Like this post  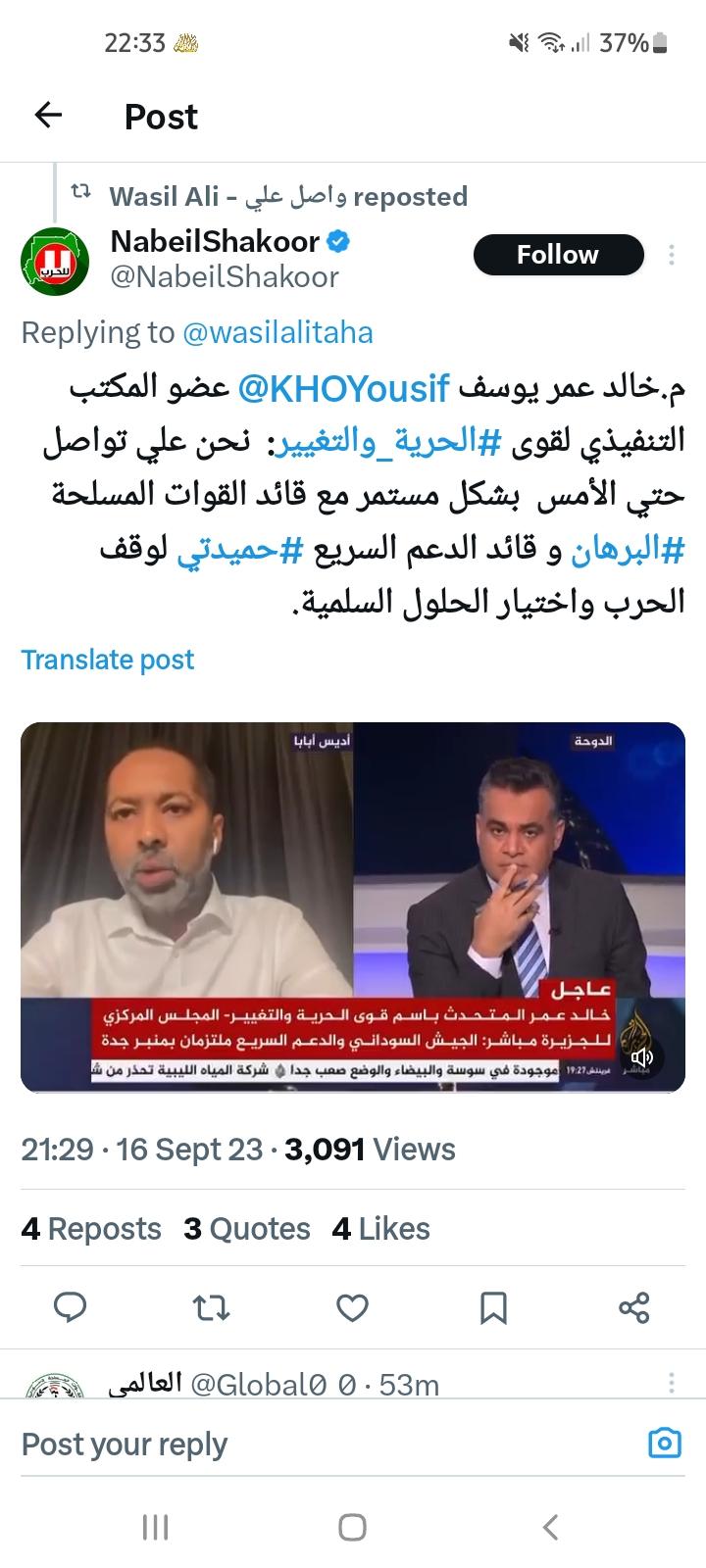pyautogui.click(x=352, y=1307)
